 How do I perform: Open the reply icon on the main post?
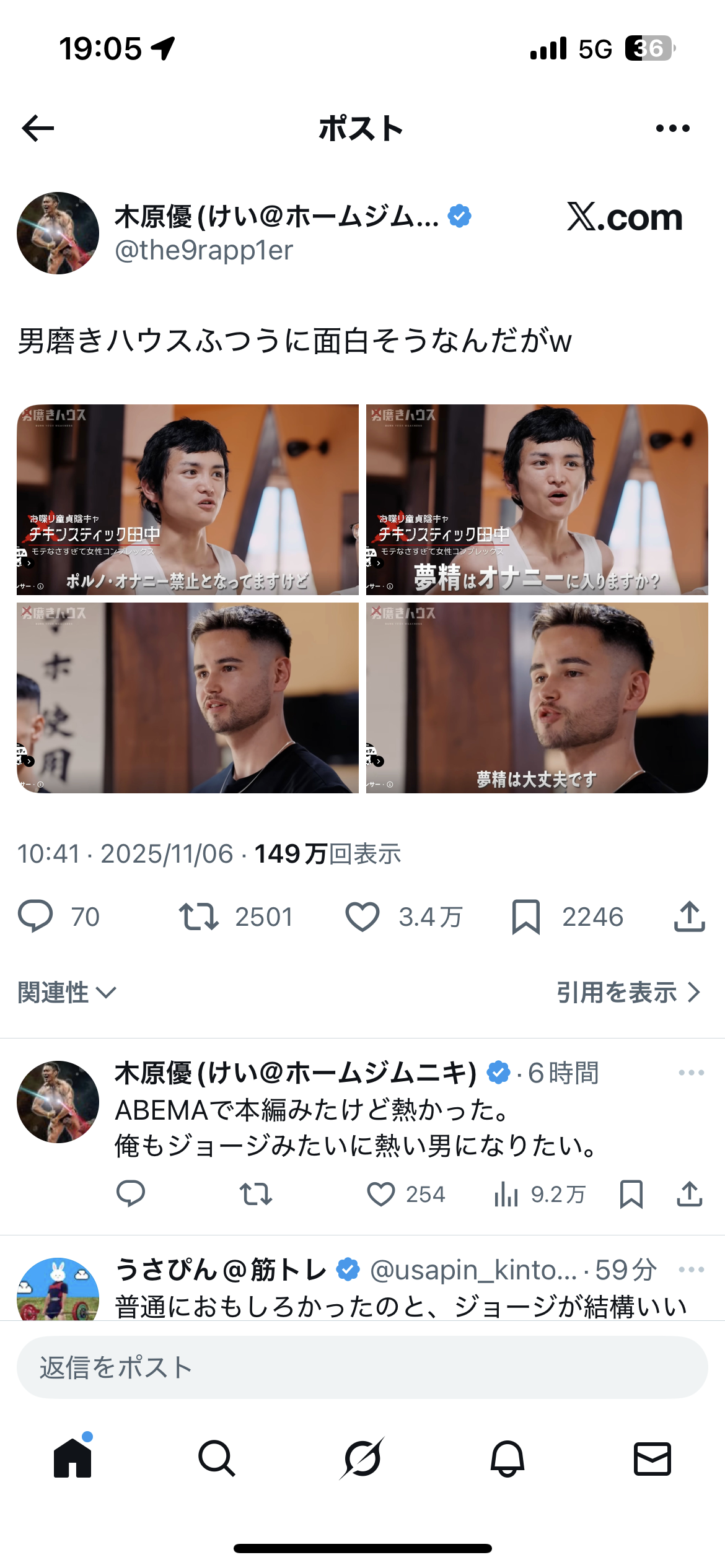pos(37,917)
